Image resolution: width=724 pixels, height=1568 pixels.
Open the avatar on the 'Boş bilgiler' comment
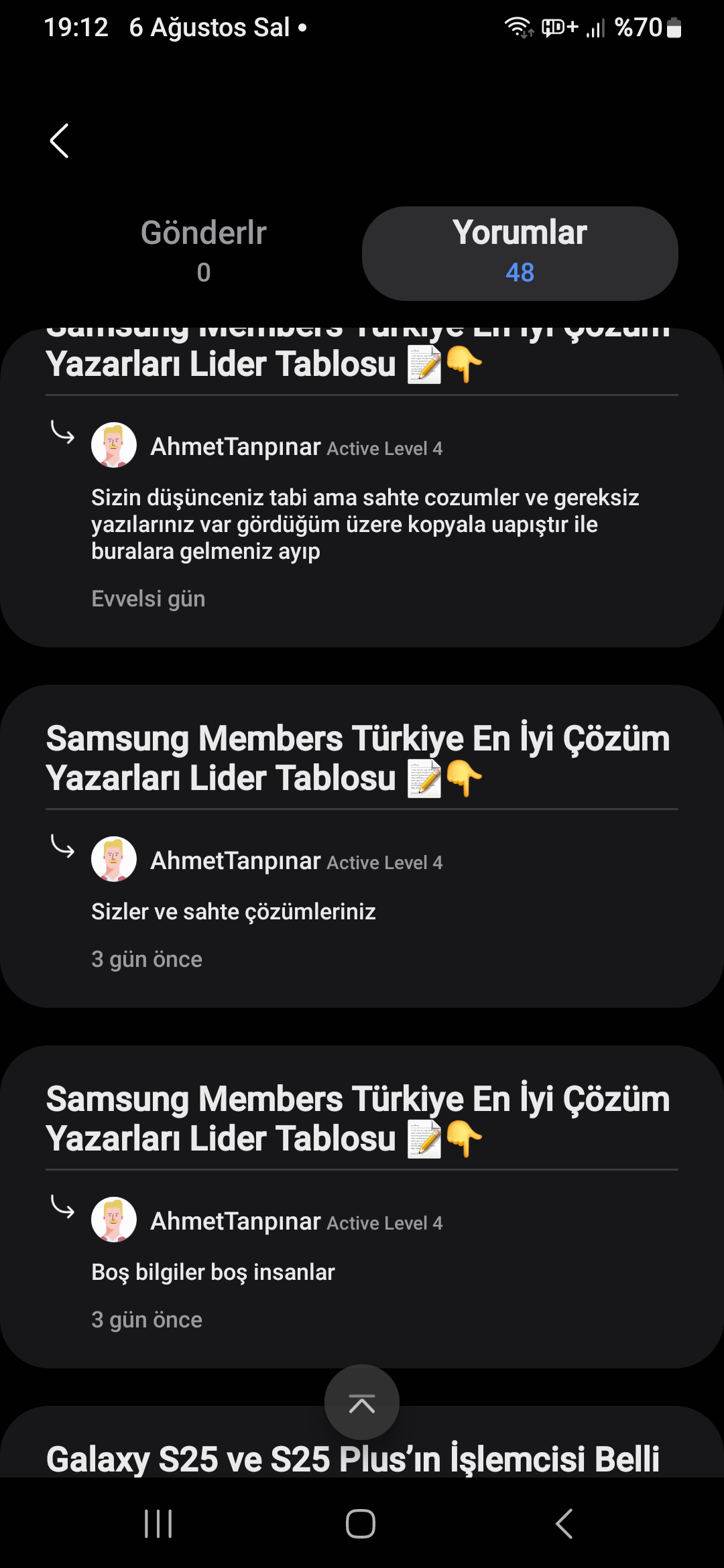[x=113, y=1220]
